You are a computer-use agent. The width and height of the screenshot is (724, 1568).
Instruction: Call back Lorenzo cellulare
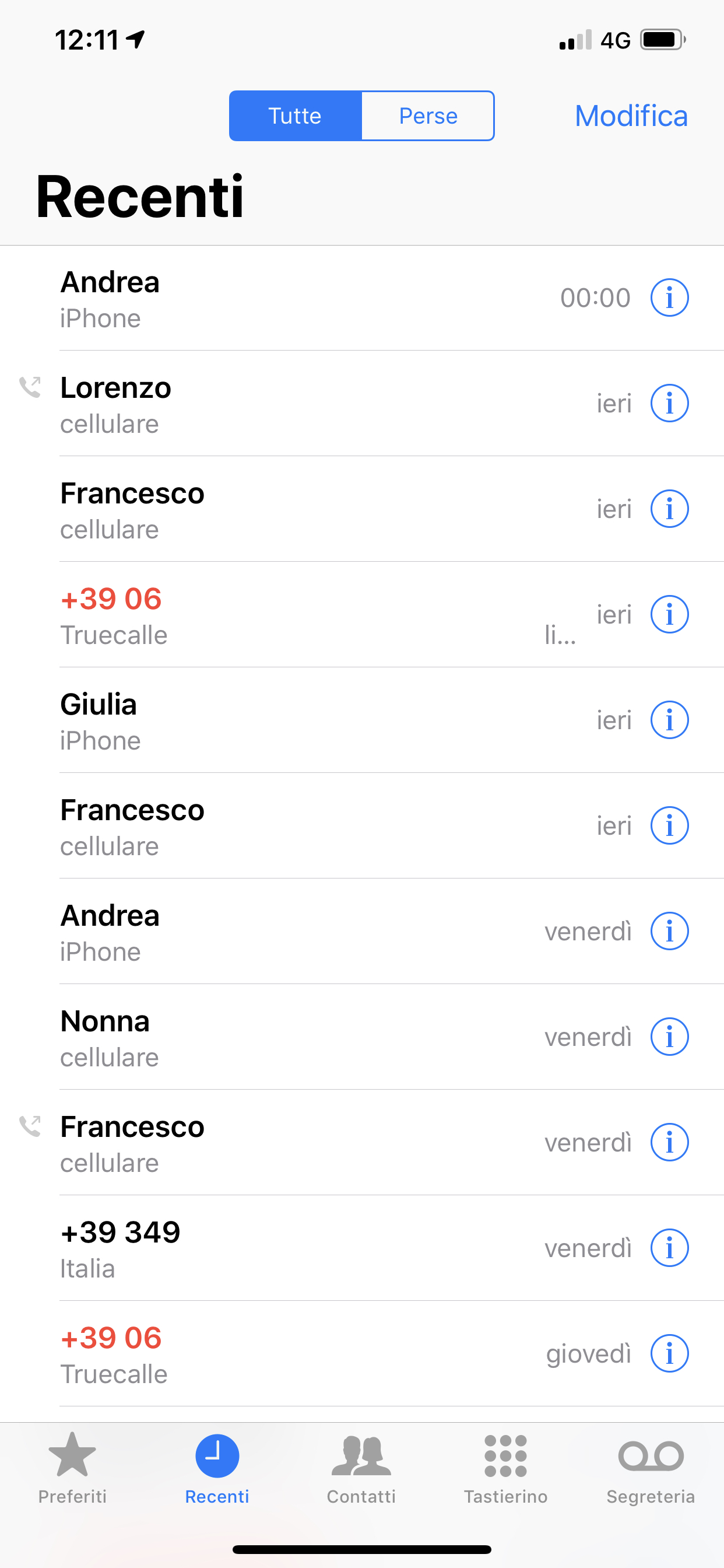click(362, 404)
